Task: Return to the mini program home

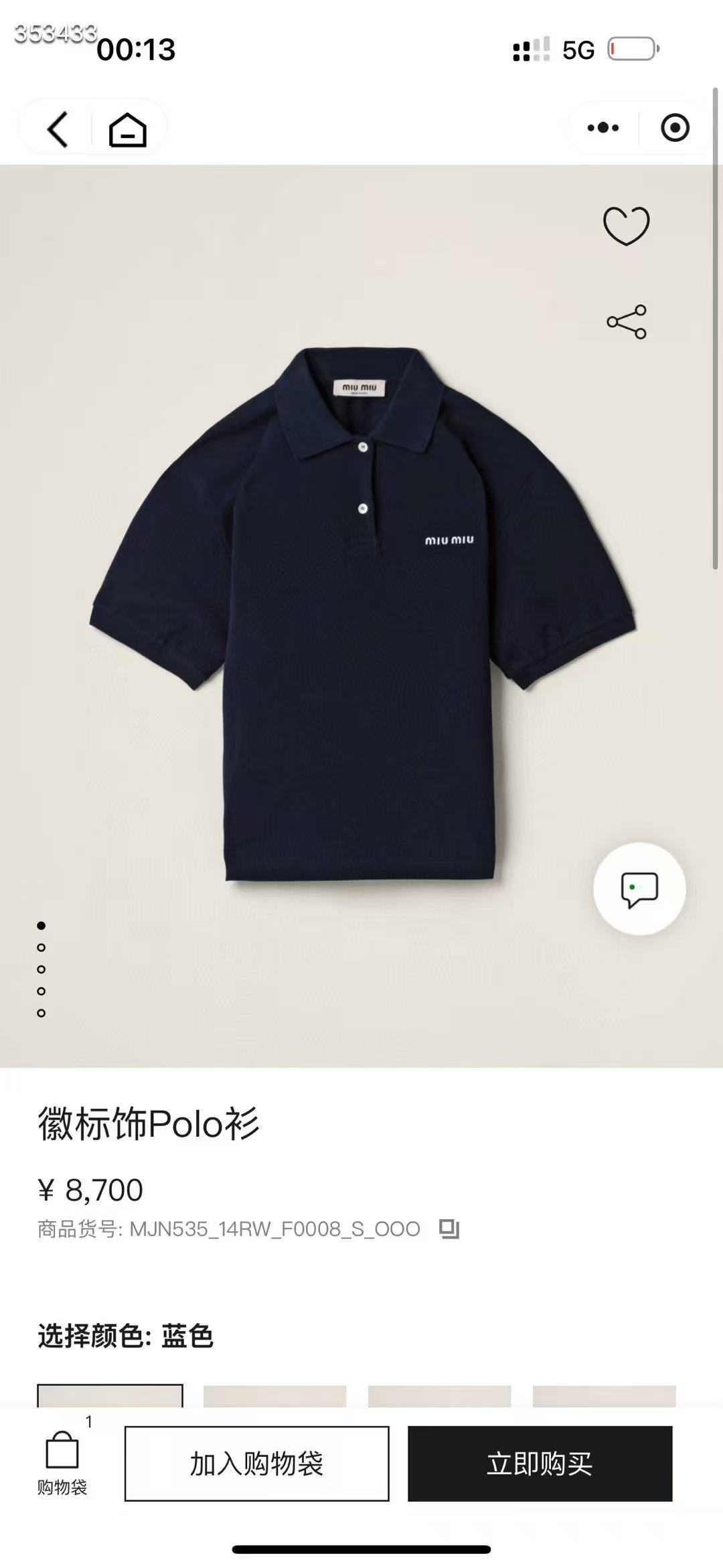Action: 127,129
